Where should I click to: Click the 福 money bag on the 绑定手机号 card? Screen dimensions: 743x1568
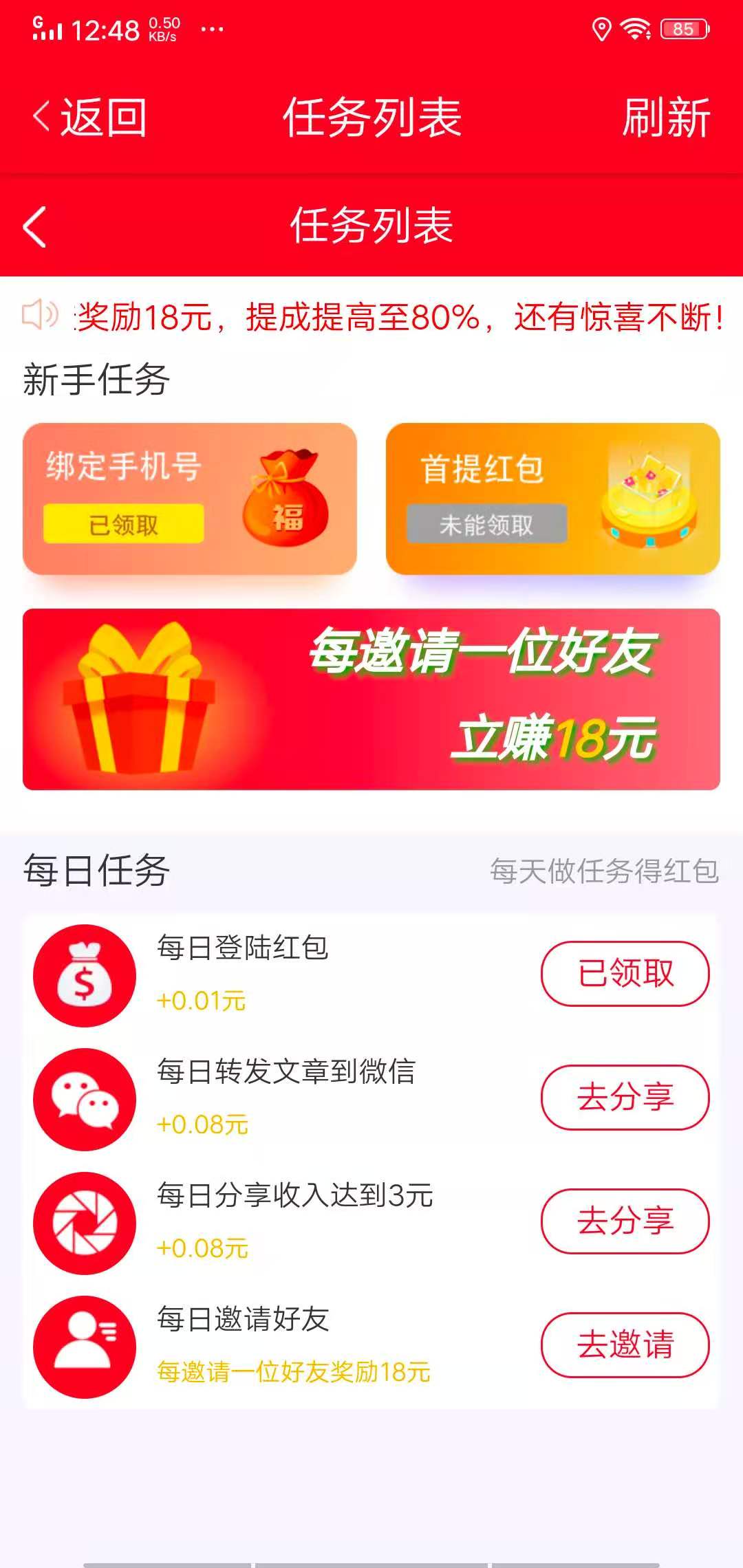[x=289, y=499]
